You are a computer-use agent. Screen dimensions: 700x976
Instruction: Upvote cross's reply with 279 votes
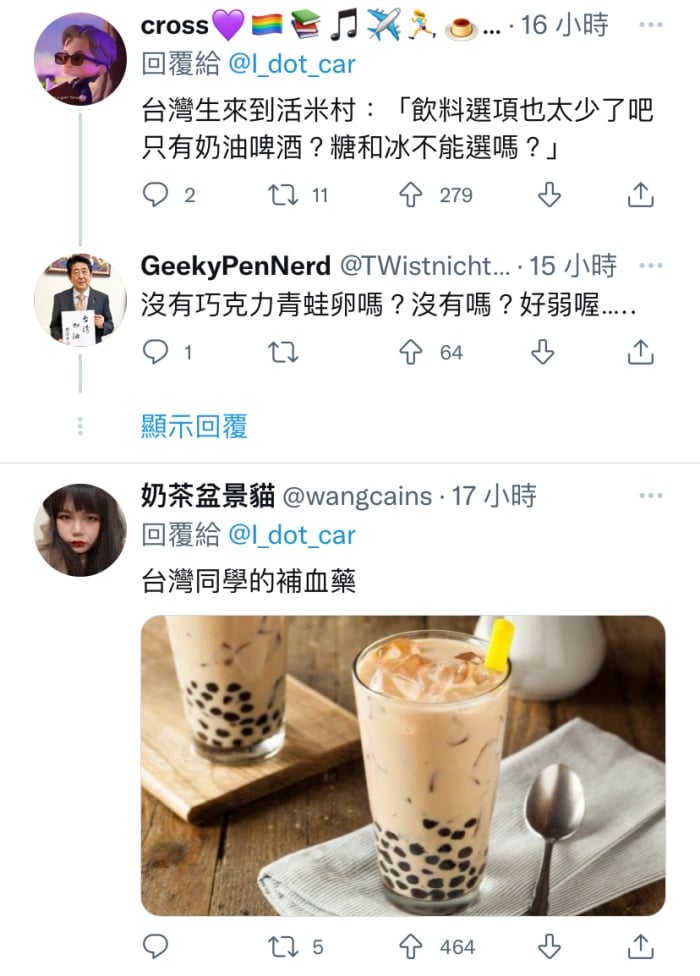click(411, 195)
